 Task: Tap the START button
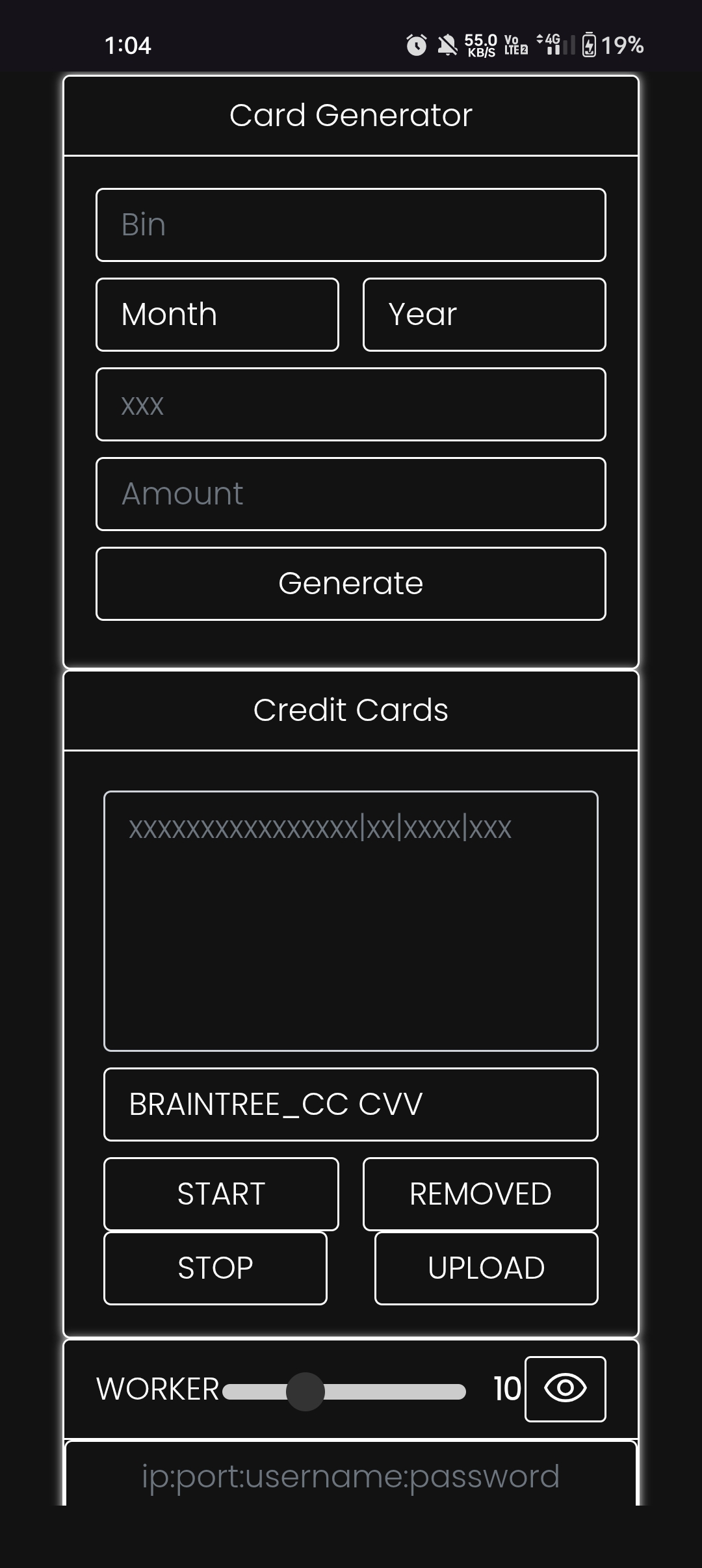point(221,1194)
